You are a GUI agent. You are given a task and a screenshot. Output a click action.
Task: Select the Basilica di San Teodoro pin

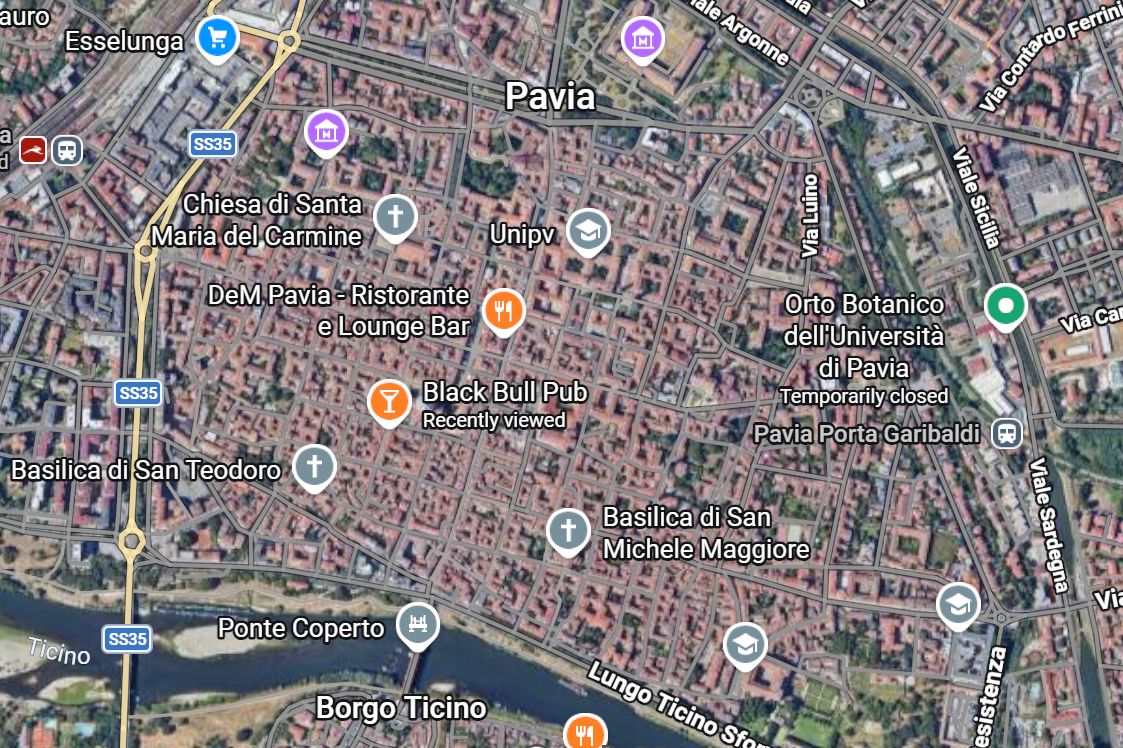[x=314, y=466]
